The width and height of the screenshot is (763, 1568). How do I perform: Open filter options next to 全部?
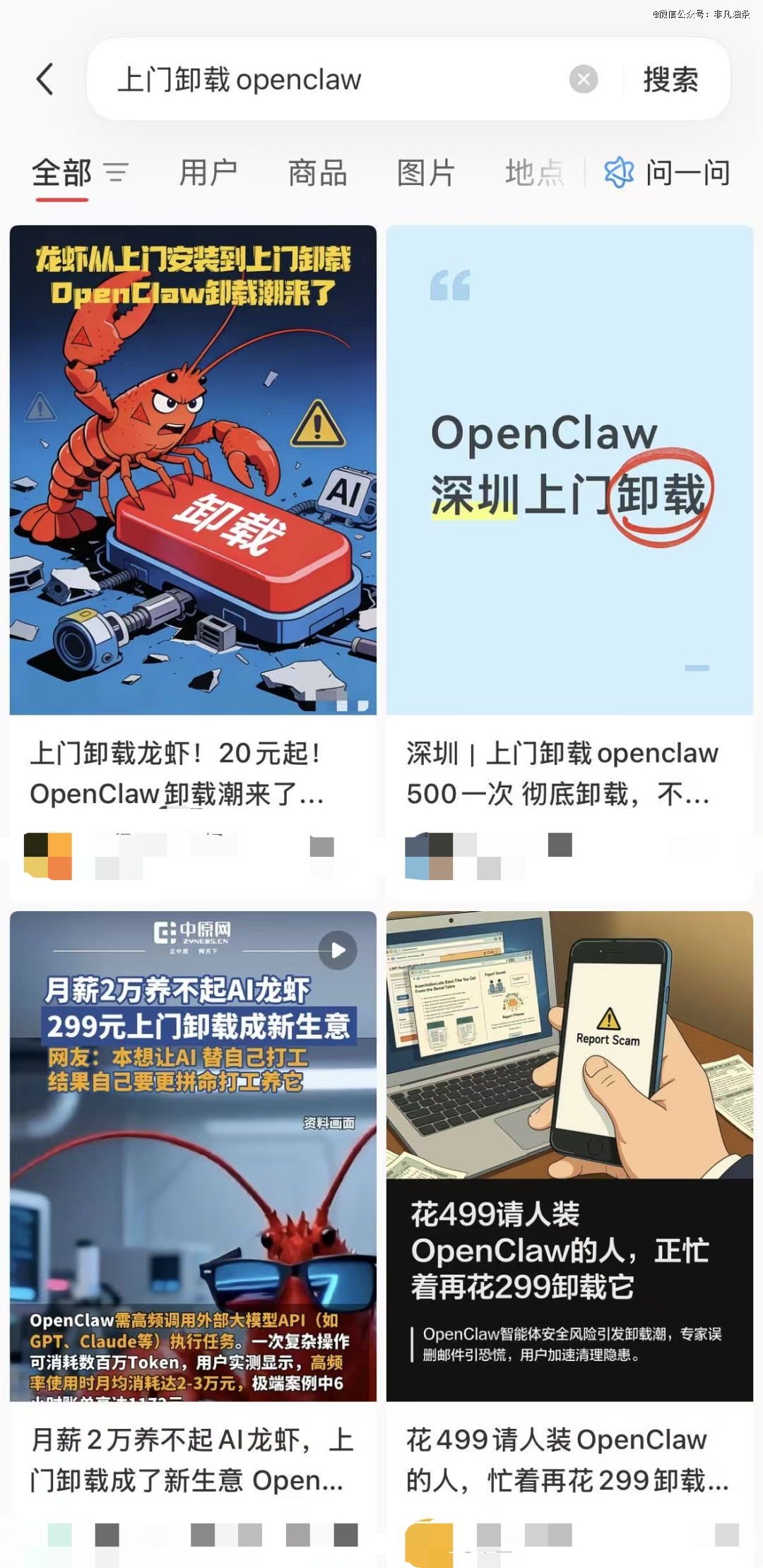coord(117,172)
